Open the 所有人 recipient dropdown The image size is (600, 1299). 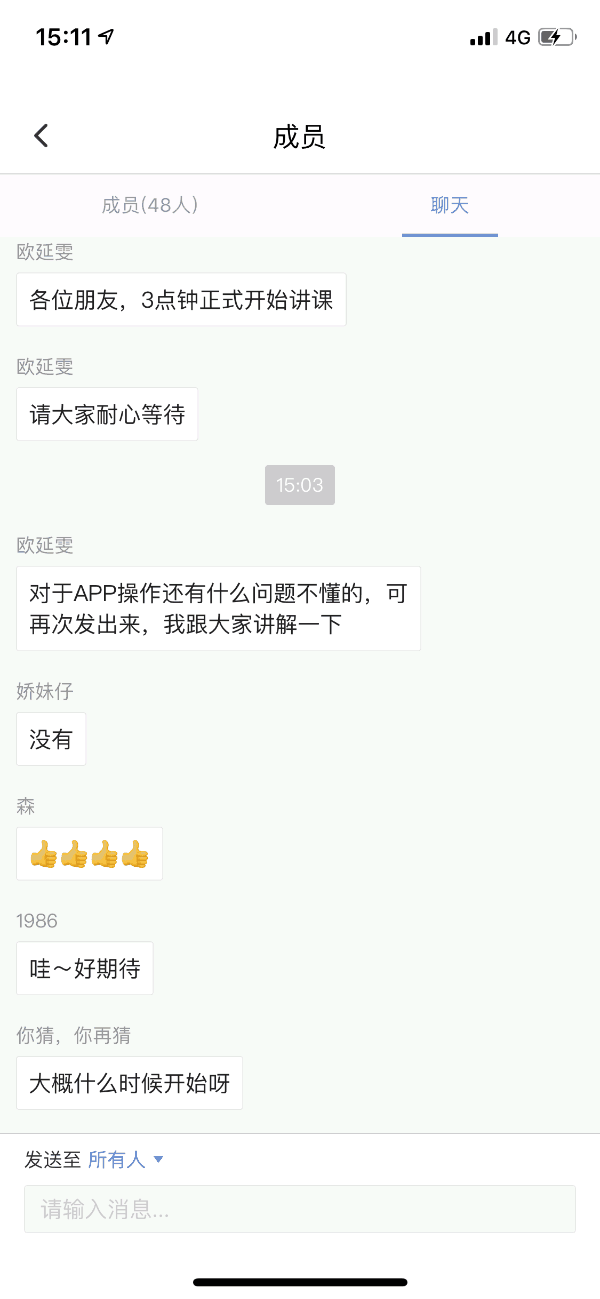tap(125, 1160)
